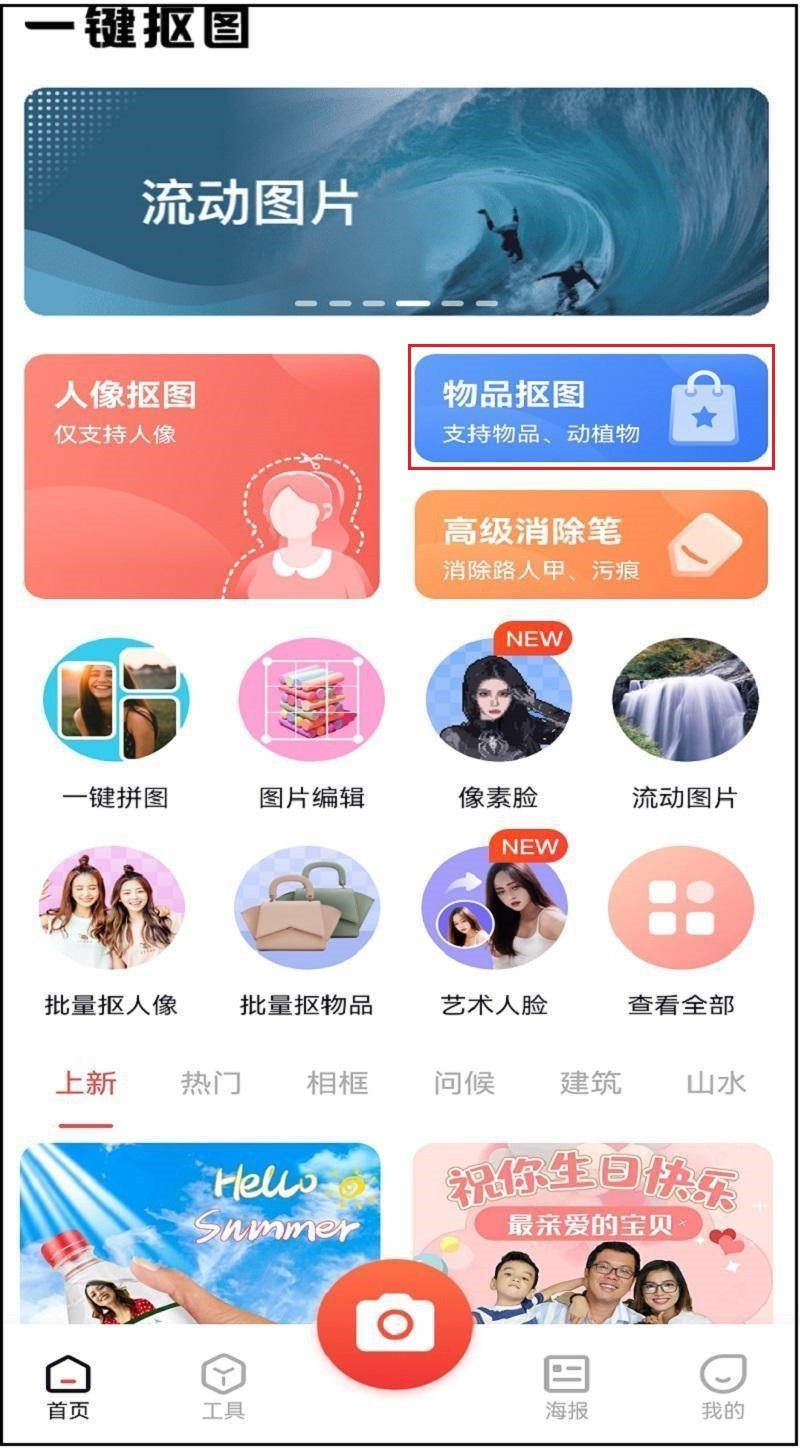The width and height of the screenshot is (800, 1448).
Task: Open the 我的 profile tab
Action: tap(722, 1388)
